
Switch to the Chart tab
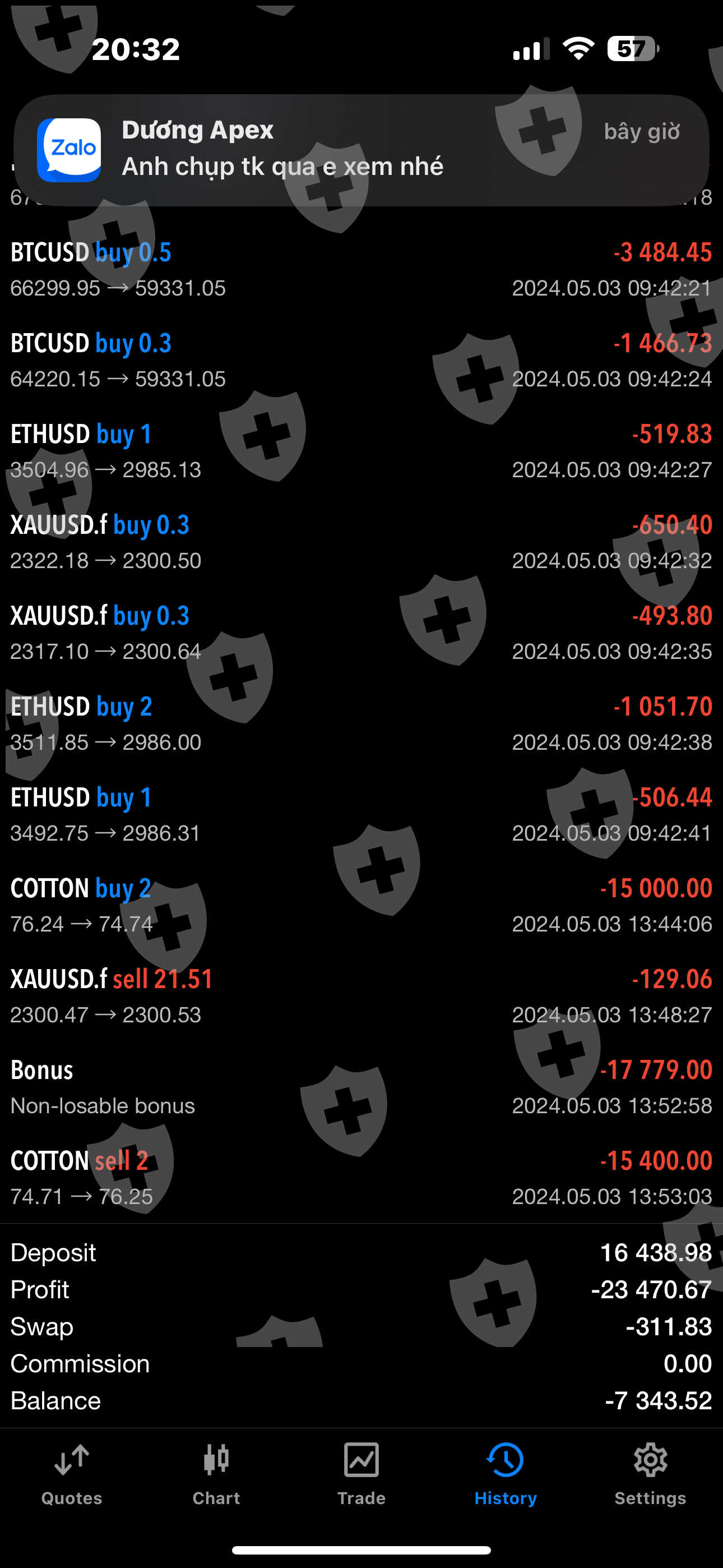(216, 1474)
